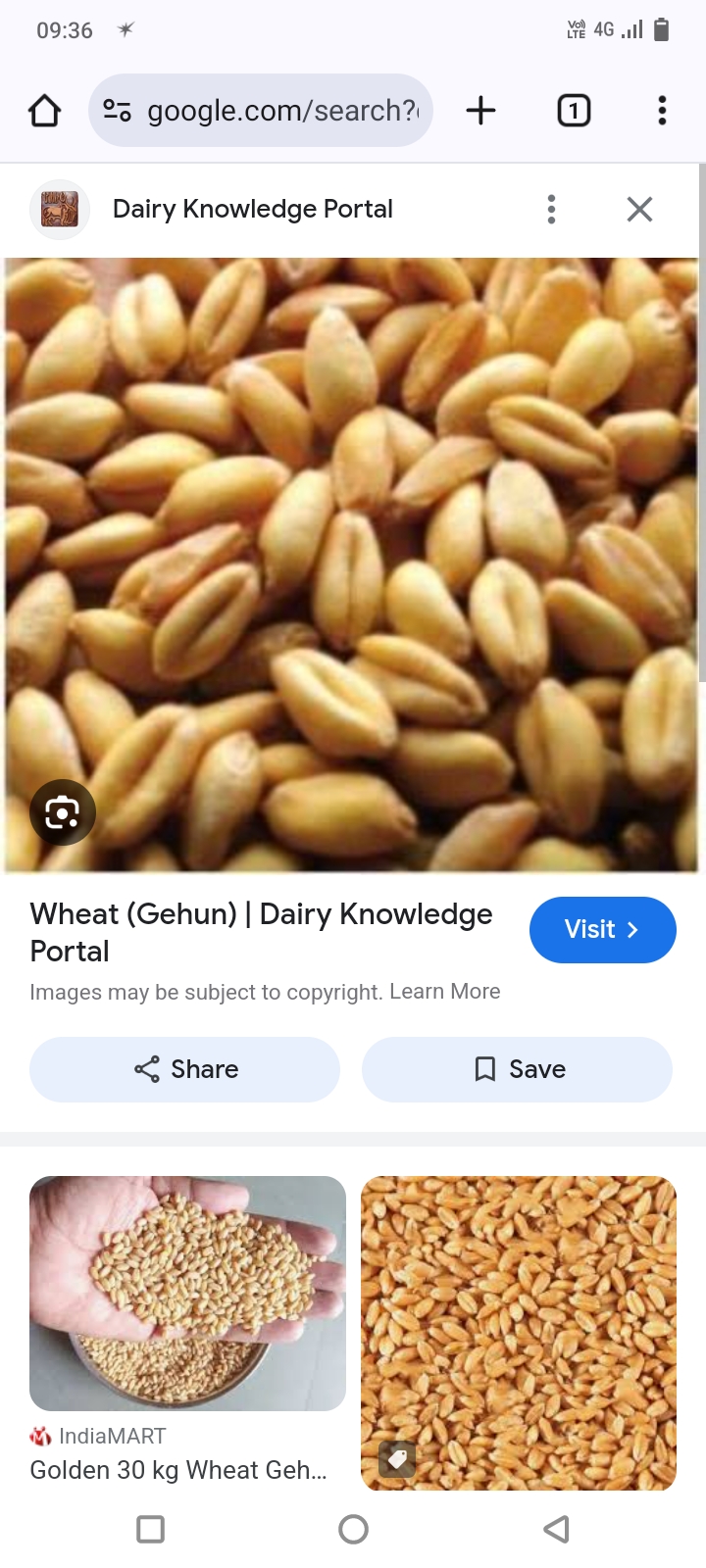The height and width of the screenshot is (1568, 706).
Task: View the large wheat image full size
Action: pyautogui.click(x=351, y=563)
